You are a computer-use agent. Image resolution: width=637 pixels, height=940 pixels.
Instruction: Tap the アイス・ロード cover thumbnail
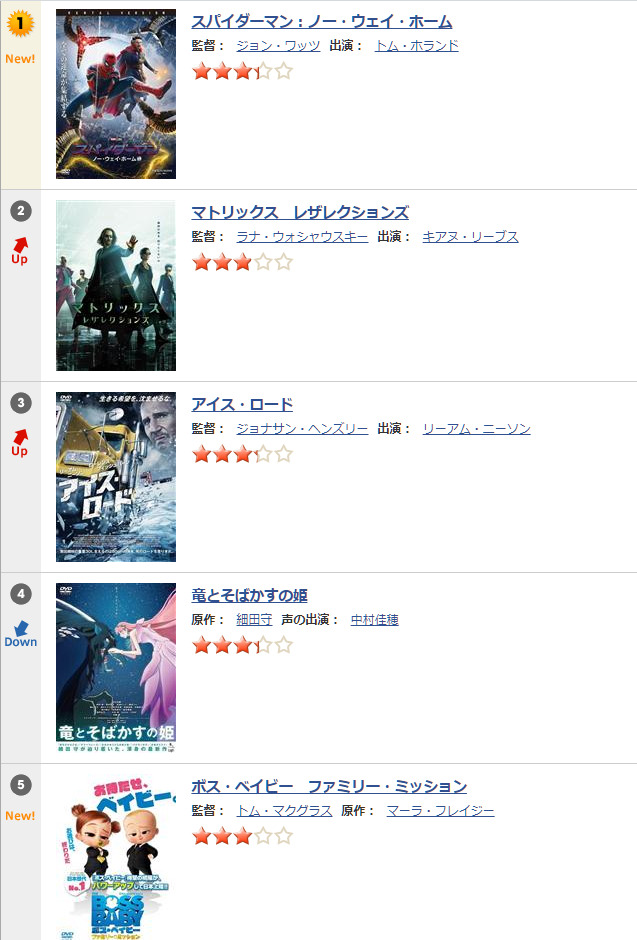point(116,477)
